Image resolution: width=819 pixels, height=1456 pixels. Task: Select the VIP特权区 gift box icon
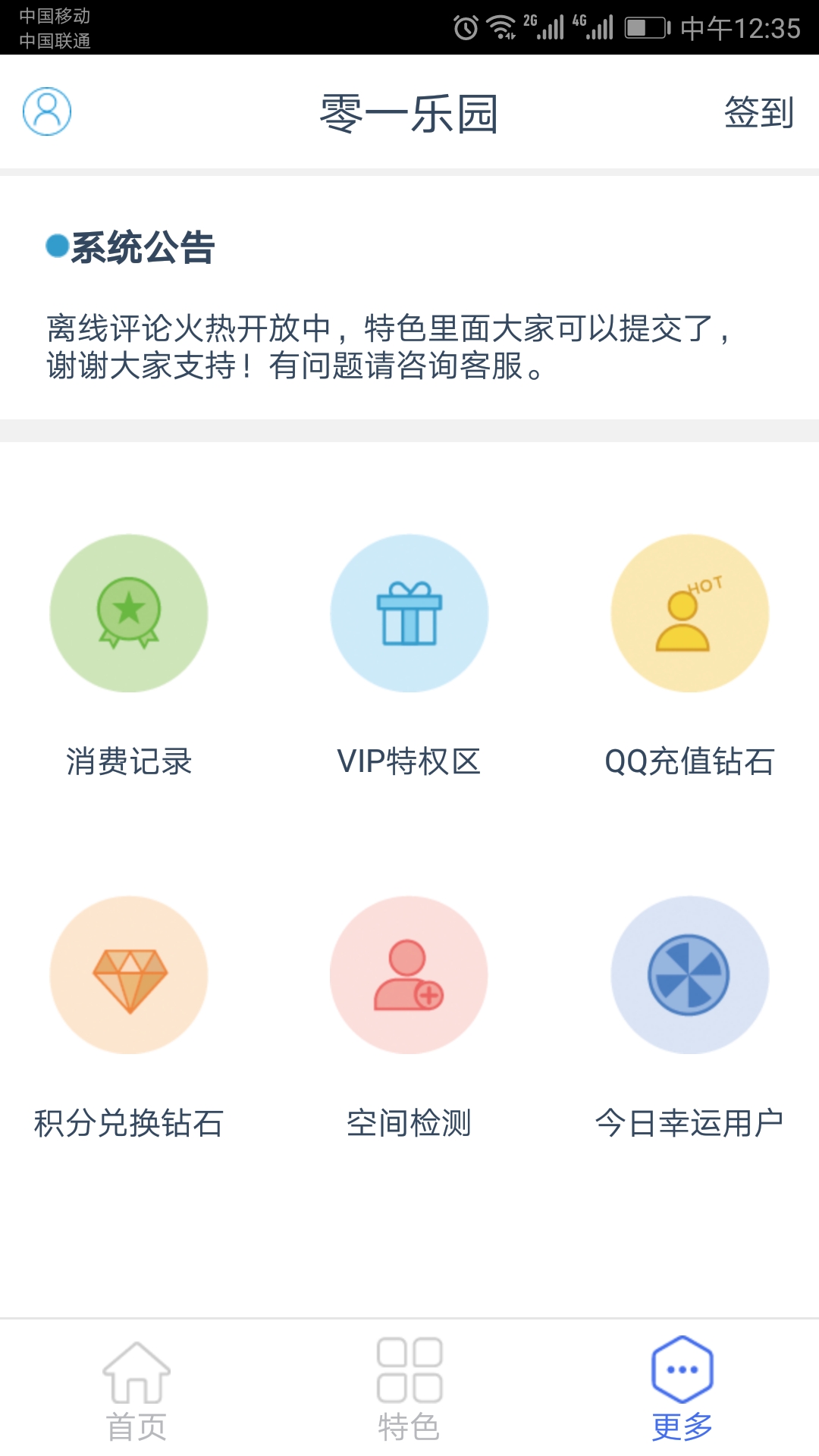point(409,614)
